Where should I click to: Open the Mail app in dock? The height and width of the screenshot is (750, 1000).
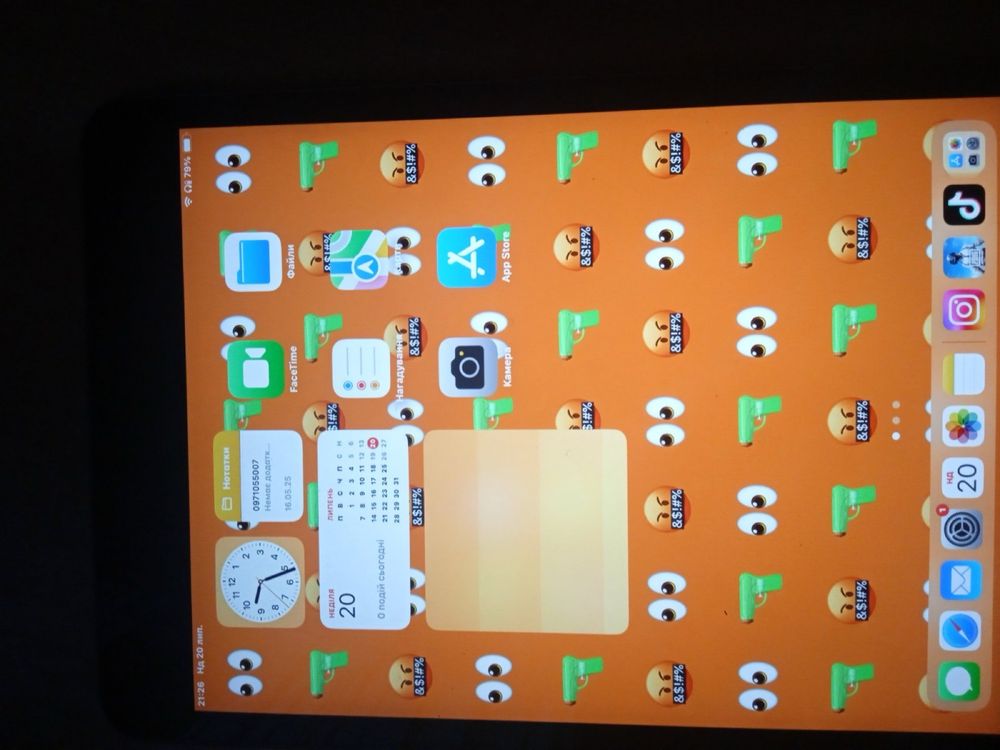961,580
